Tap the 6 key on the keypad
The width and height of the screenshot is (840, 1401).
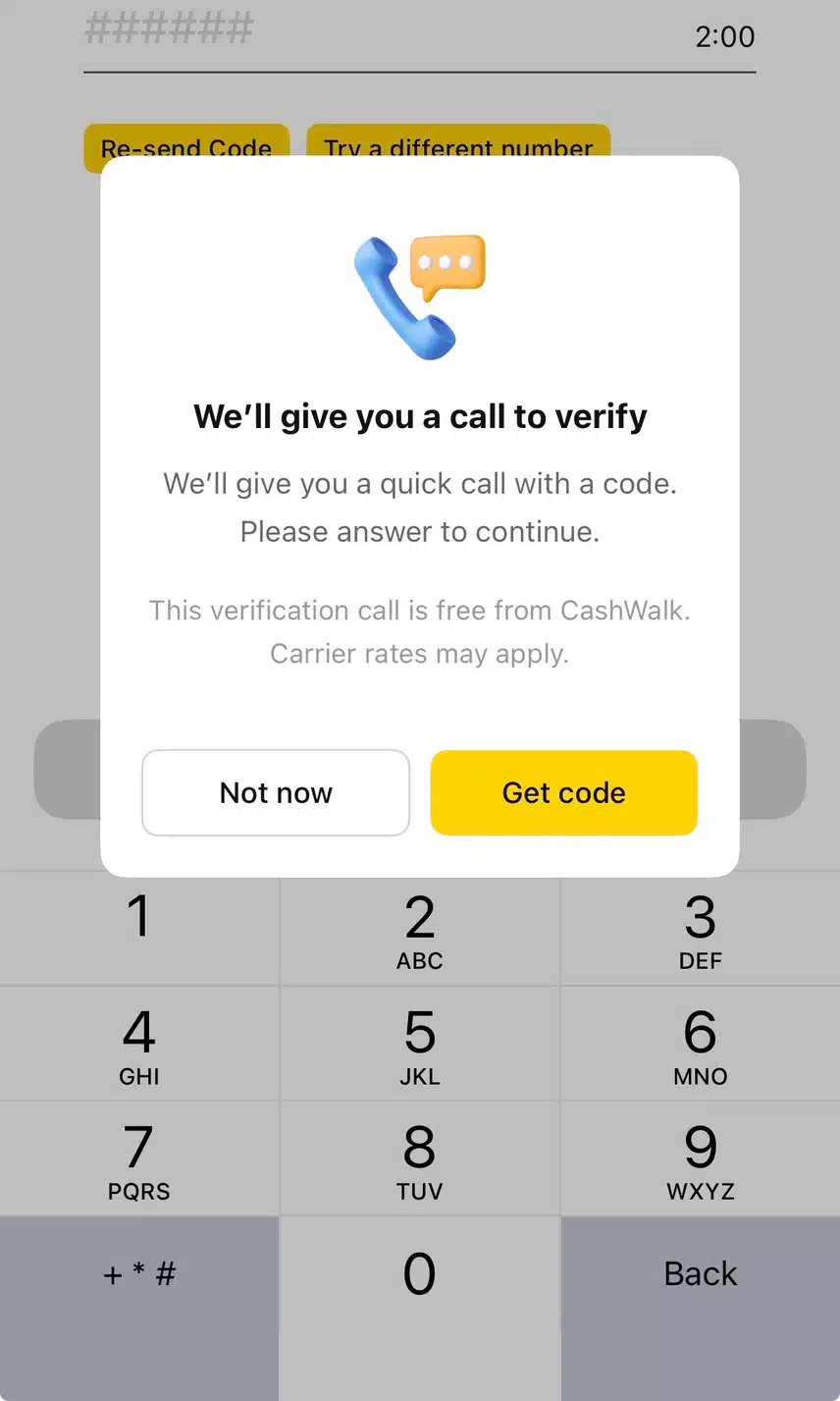pos(700,1045)
